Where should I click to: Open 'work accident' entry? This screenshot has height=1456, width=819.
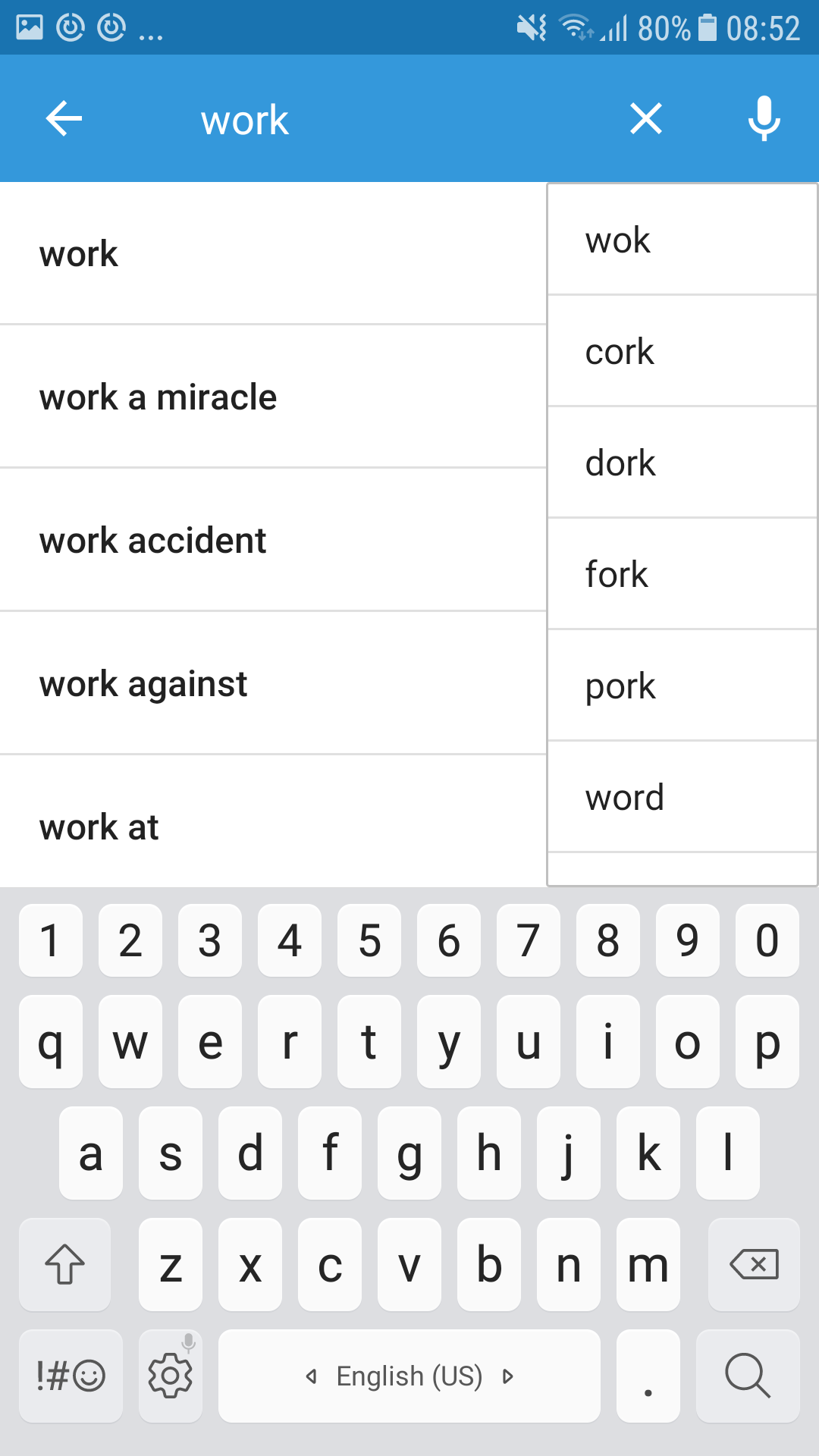(273, 541)
